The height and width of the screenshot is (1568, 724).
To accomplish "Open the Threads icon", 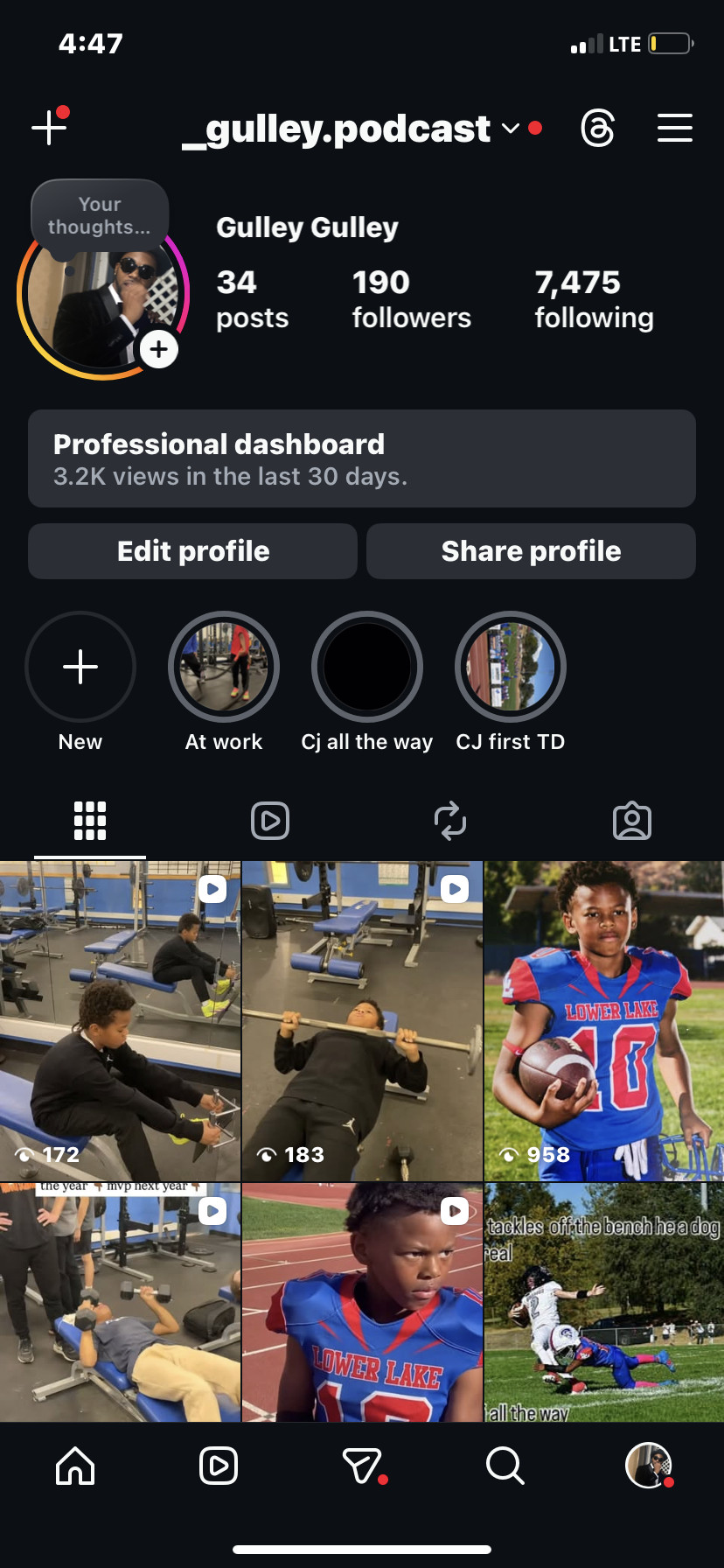I will 597,129.
